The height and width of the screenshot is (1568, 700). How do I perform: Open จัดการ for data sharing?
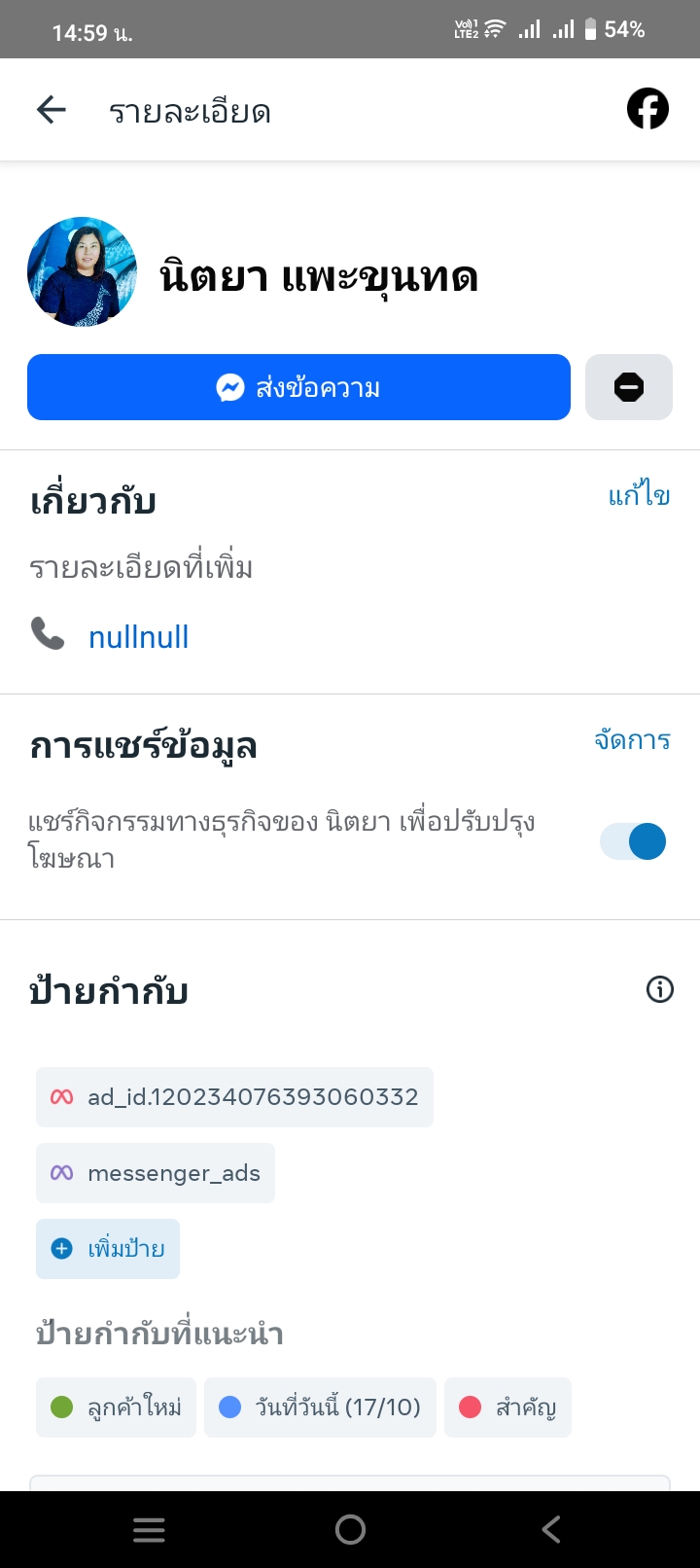tap(632, 740)
